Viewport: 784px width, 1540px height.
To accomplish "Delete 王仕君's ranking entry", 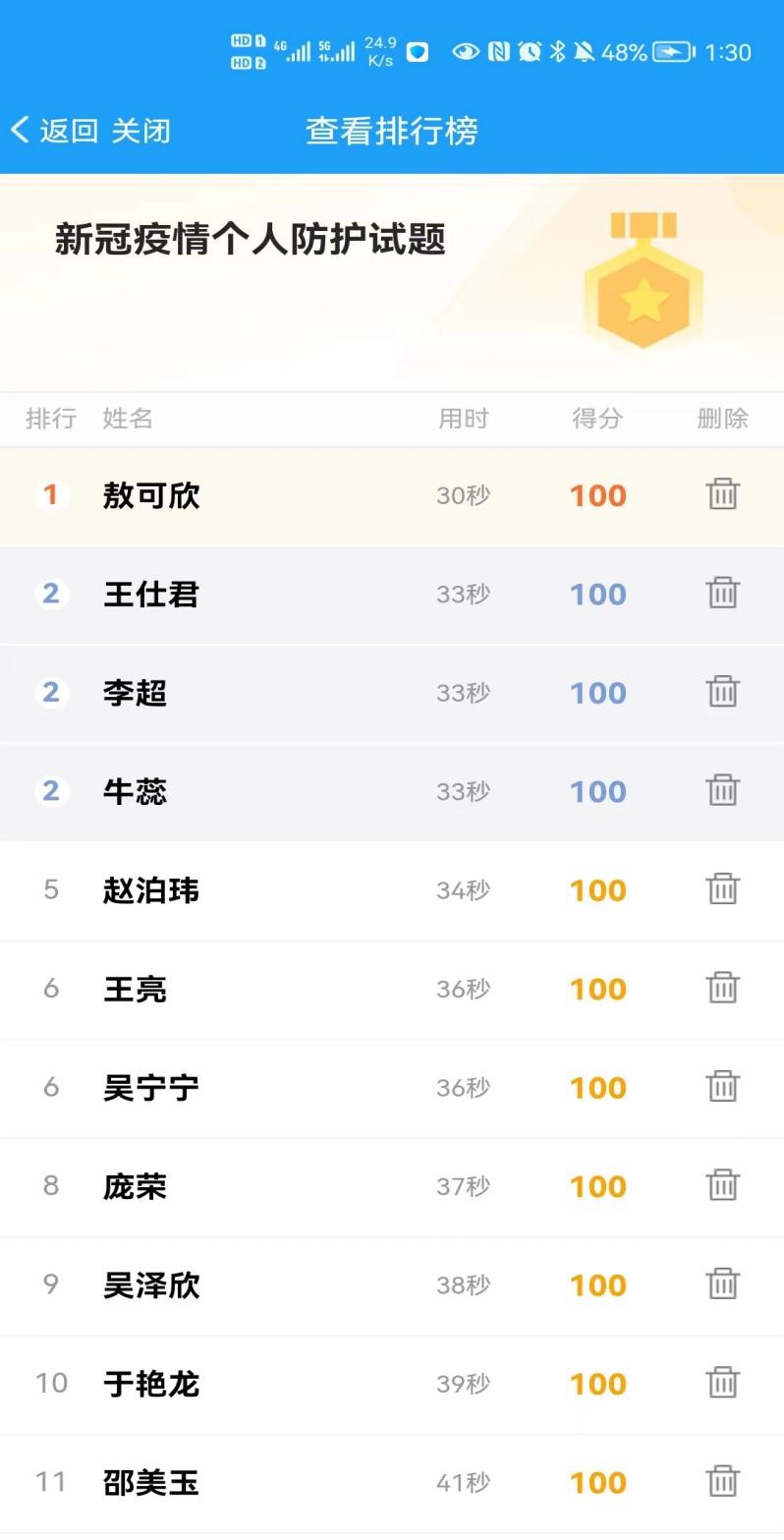I will [x=722, y=594].
